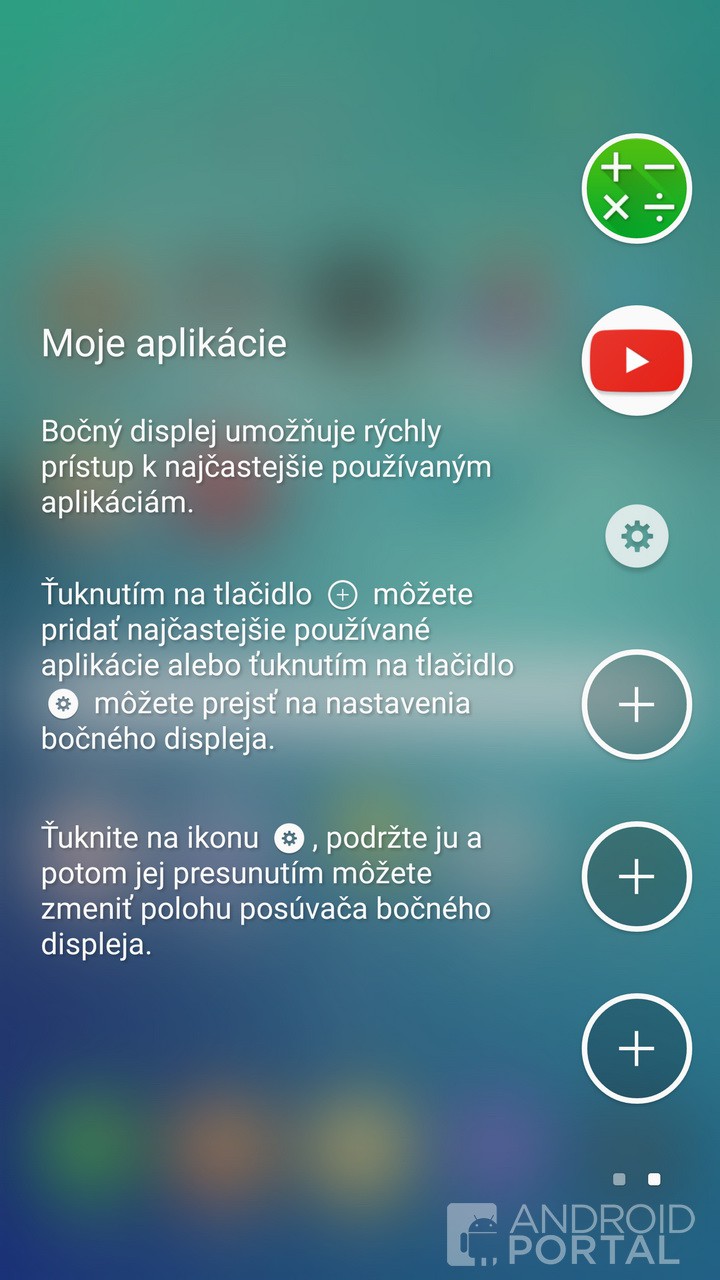Tap the add-app plus button nearest the gear
The height and width of the screenshot is (1280, 720).
[x=636, y=704]
